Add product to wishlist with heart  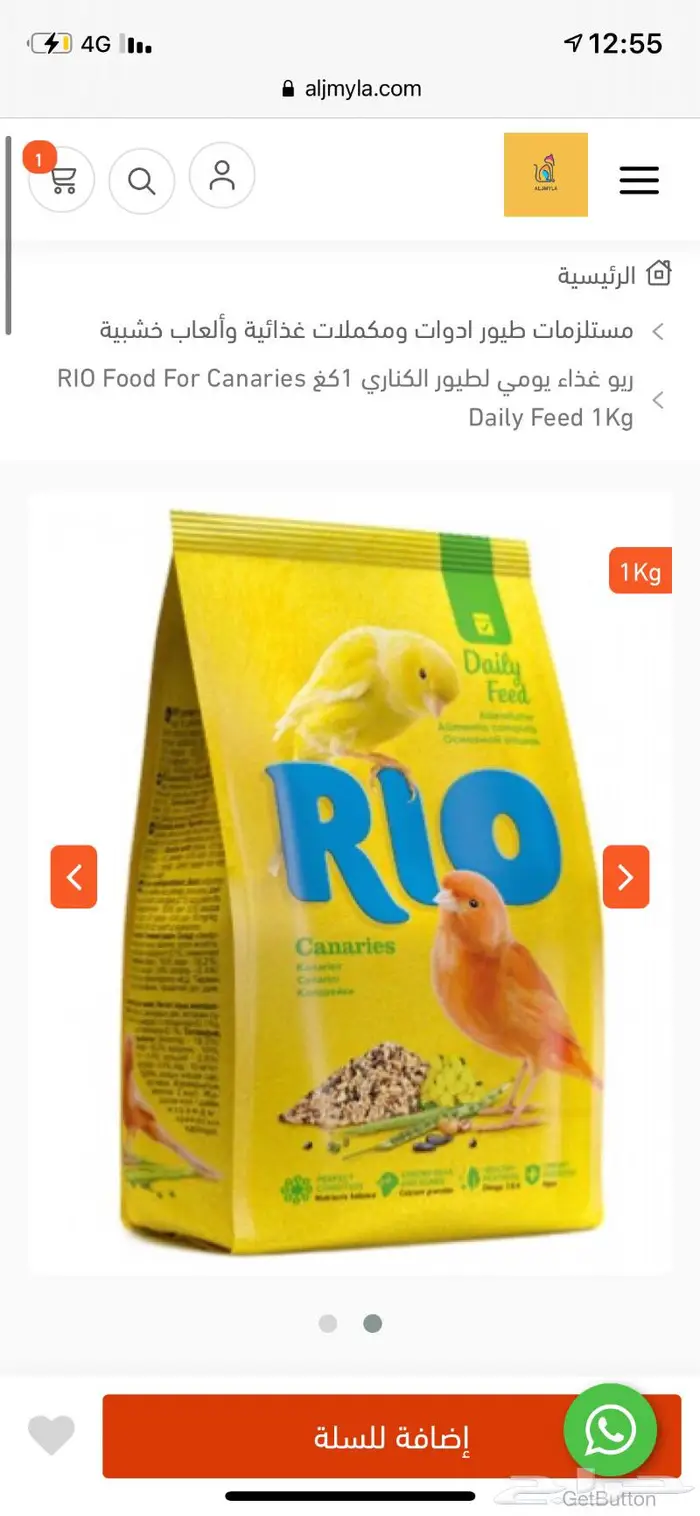[51, 1435]
